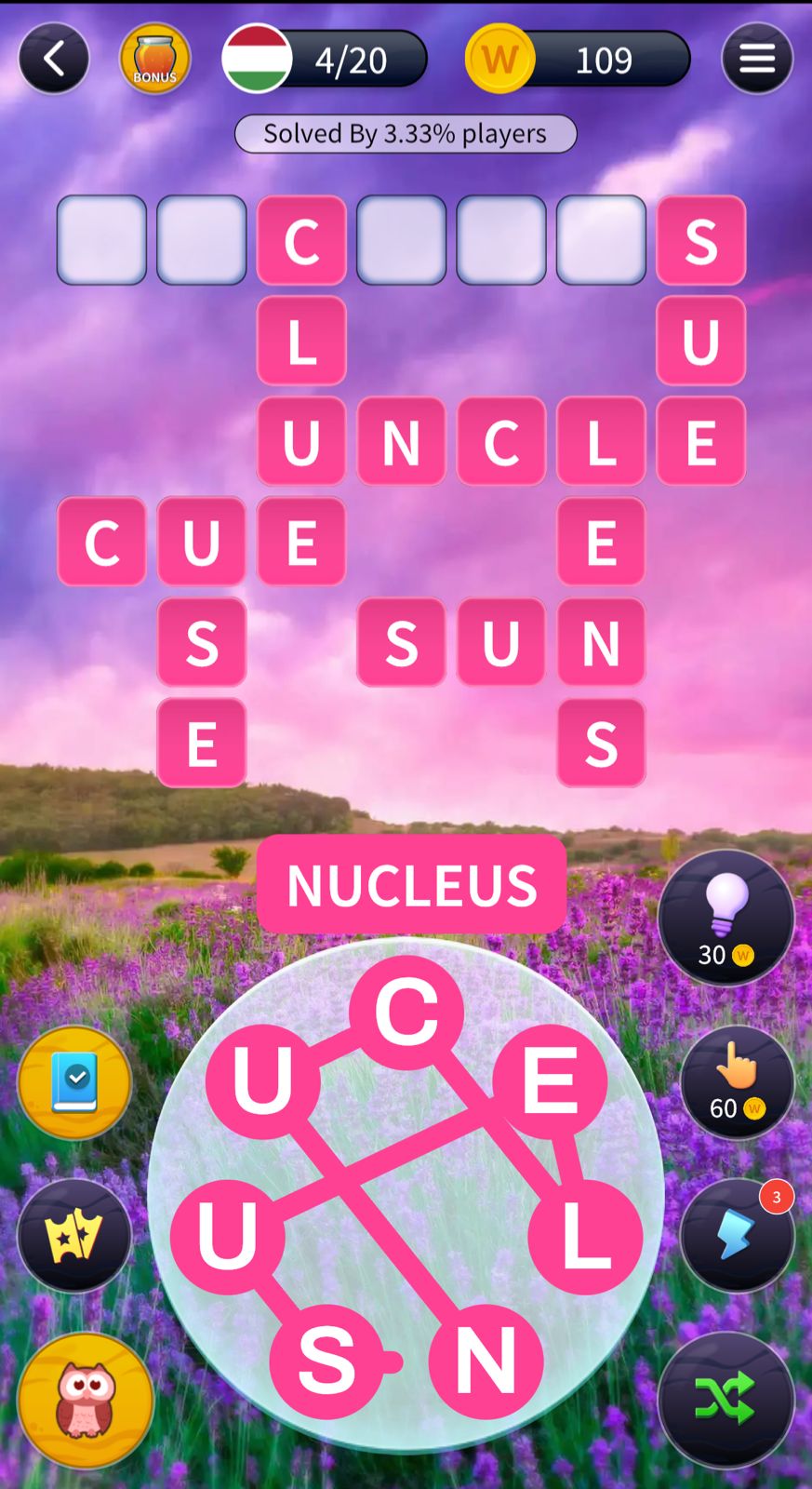
Task: Select the letter N in the wheel
Action: coord(486,1362)
